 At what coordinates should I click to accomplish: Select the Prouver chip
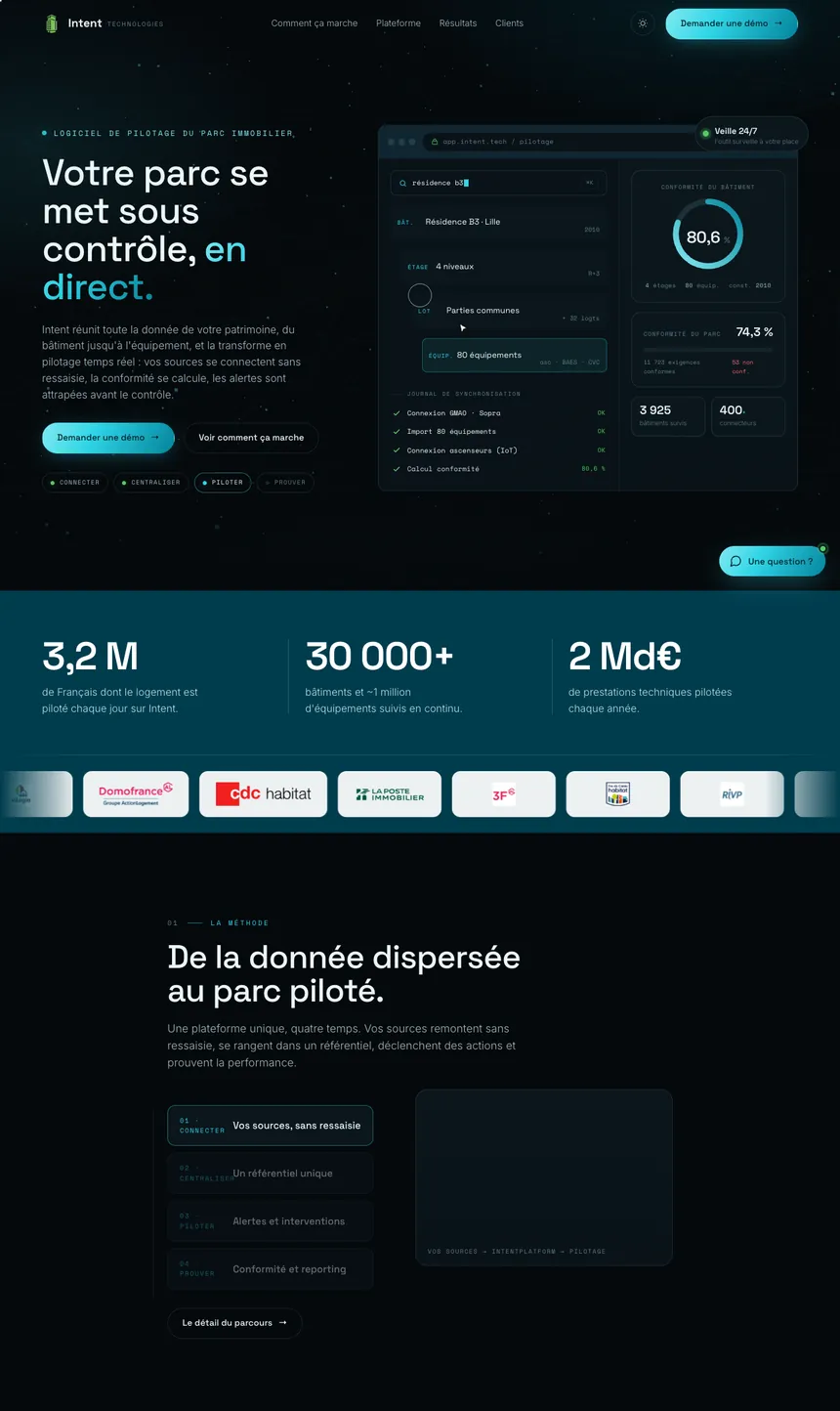pos(285,482)
